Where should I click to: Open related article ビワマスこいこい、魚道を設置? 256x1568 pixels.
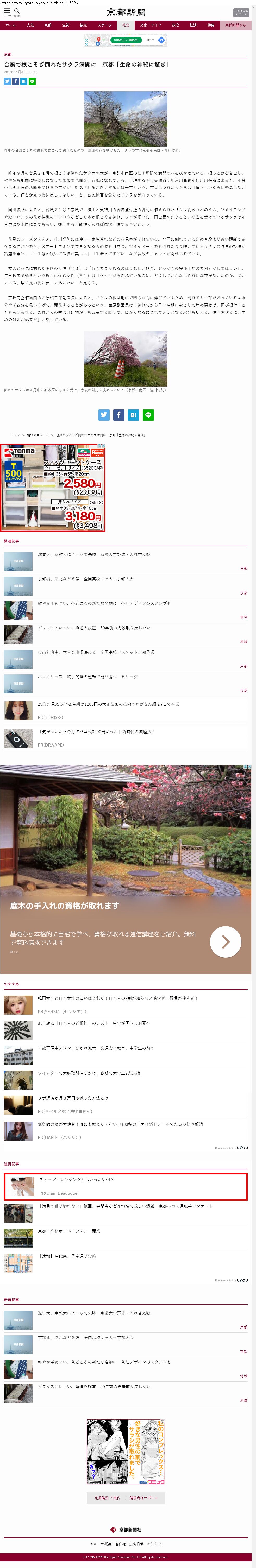[x=93, y=628]
